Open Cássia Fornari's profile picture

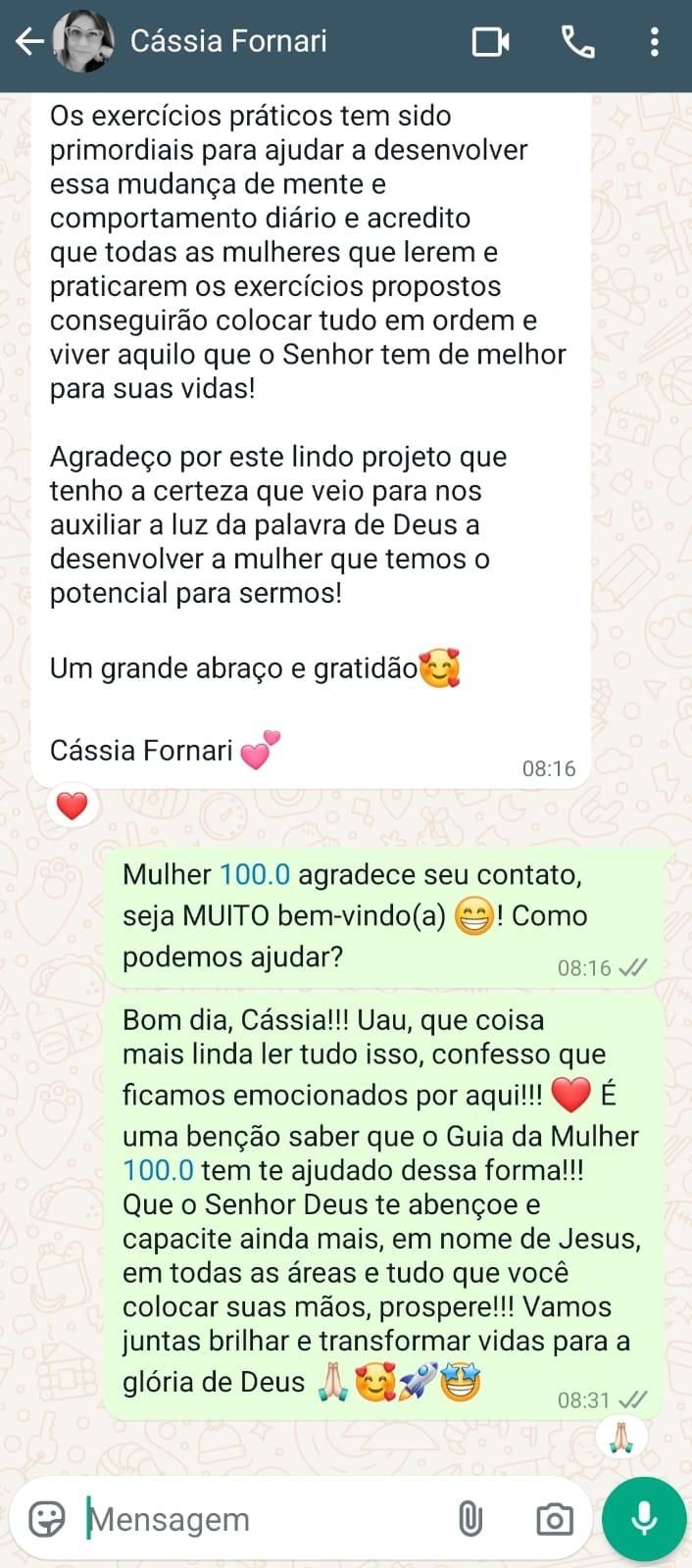(x=82, y=41)
